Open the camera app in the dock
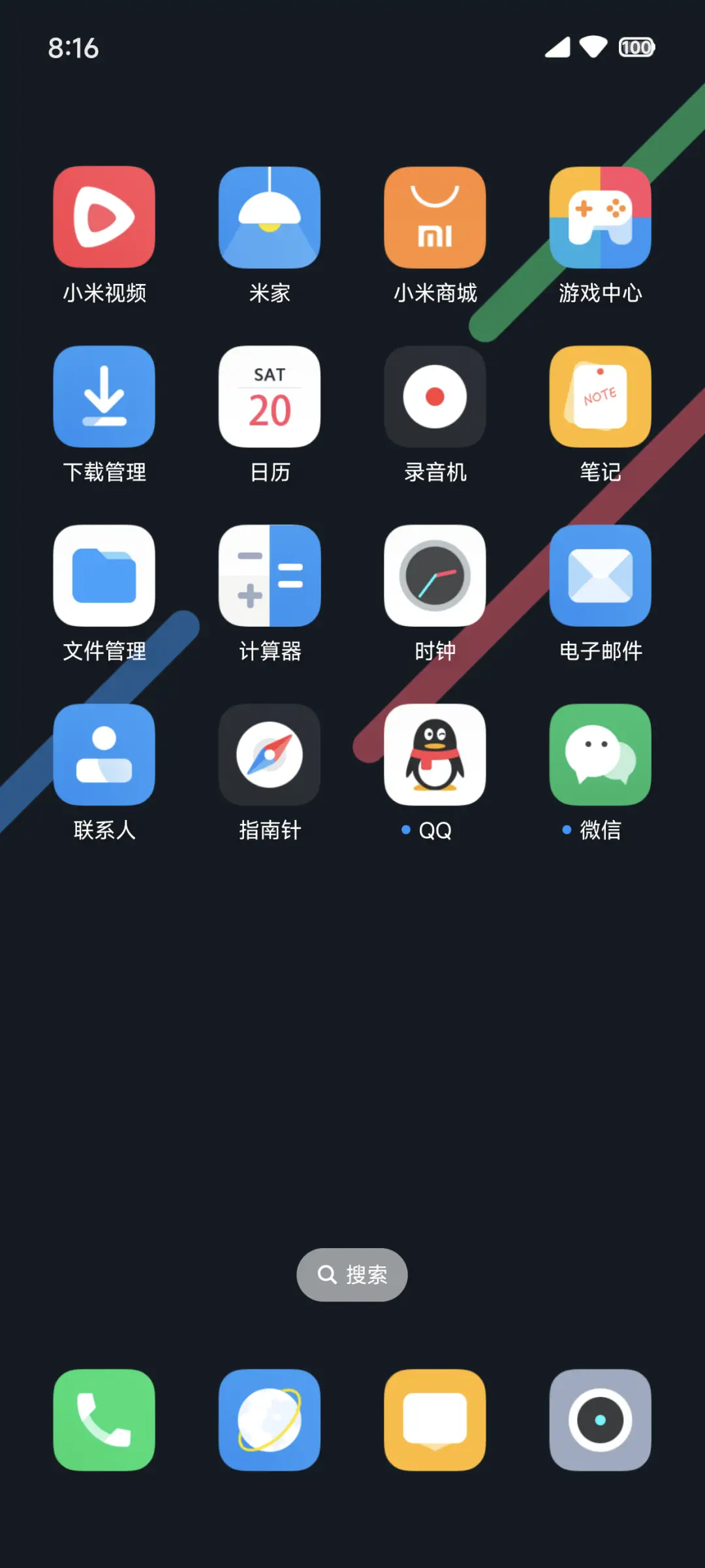The width and height of the screenshot is (705, 1568). [601, 1420]
